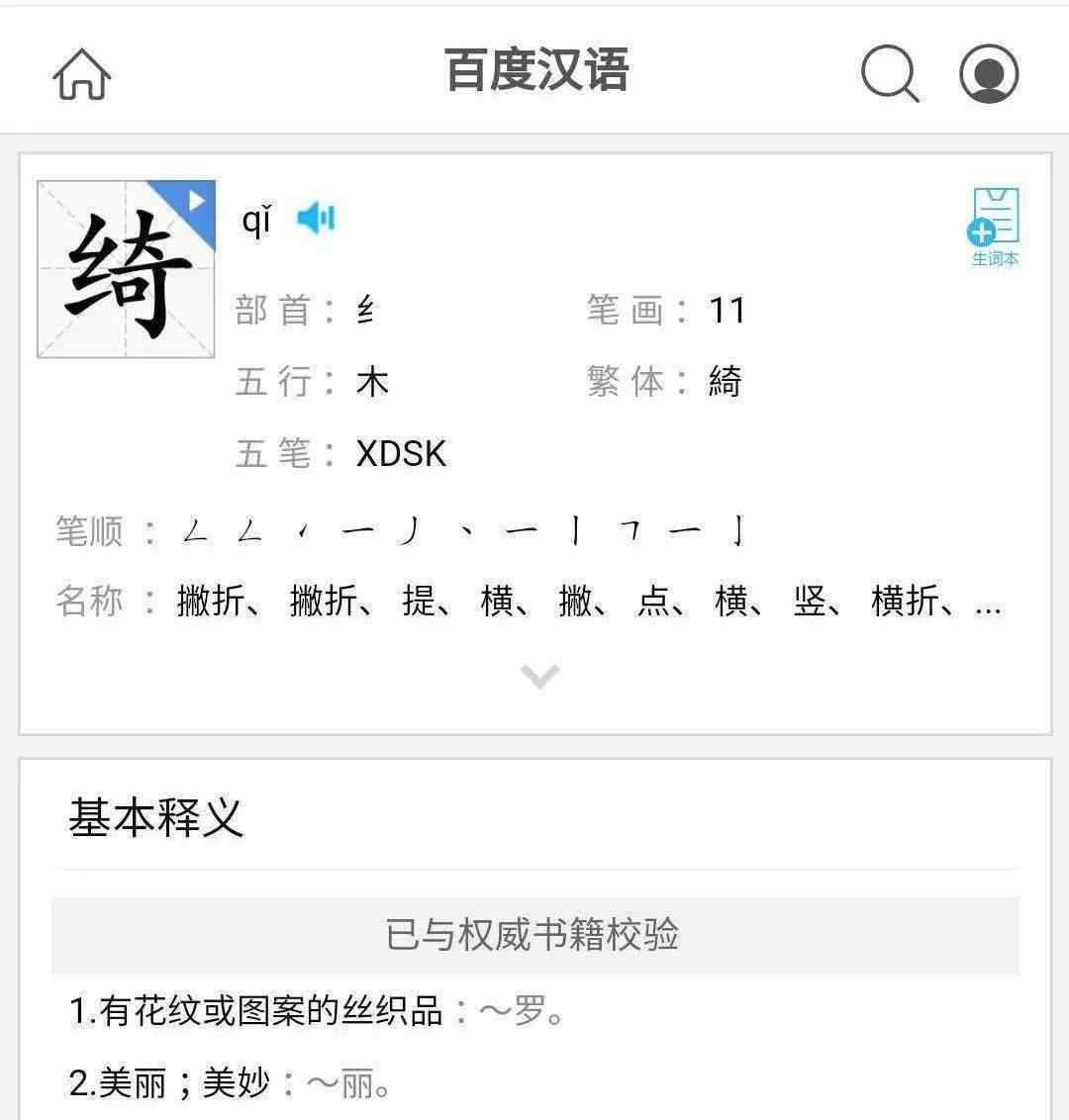The height and width of the screenshot is (1120, 1069).
Task: Go to the Baidu Hanyu home page
Action: coord(81,74)
